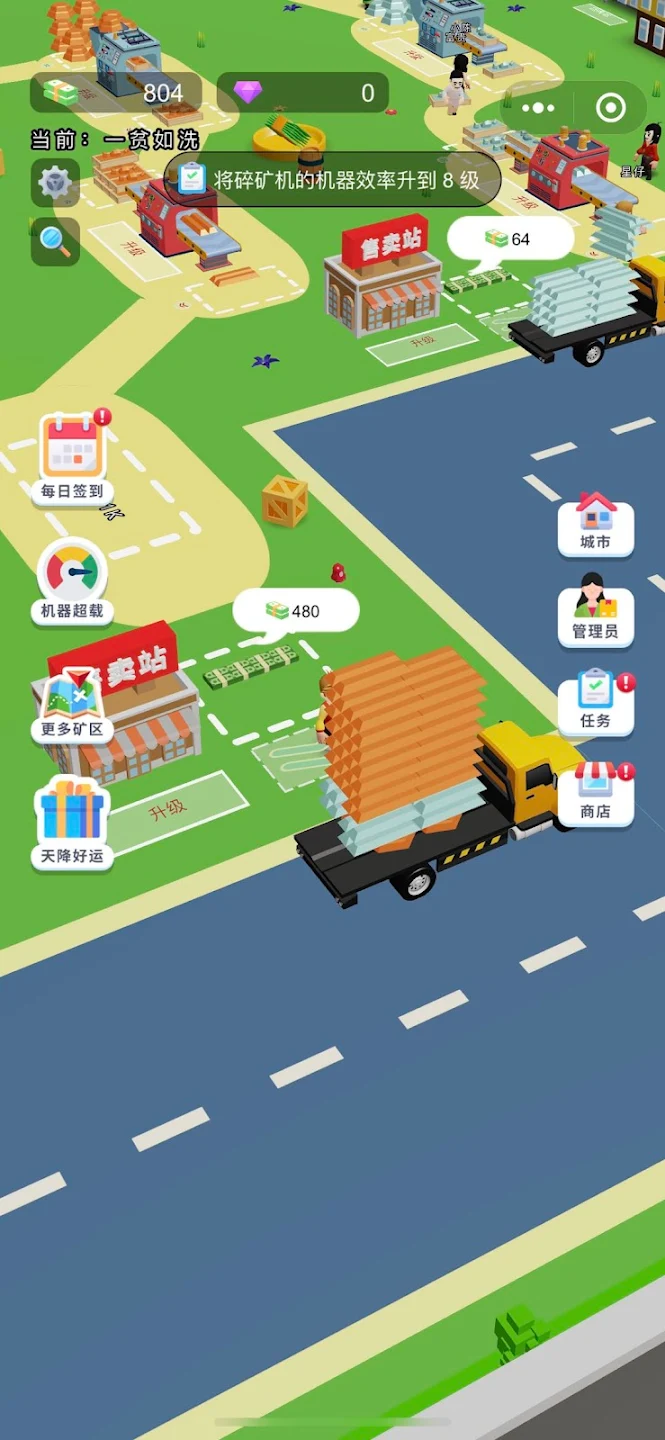Collect the 64 cash bubble

tap(510, 239)
